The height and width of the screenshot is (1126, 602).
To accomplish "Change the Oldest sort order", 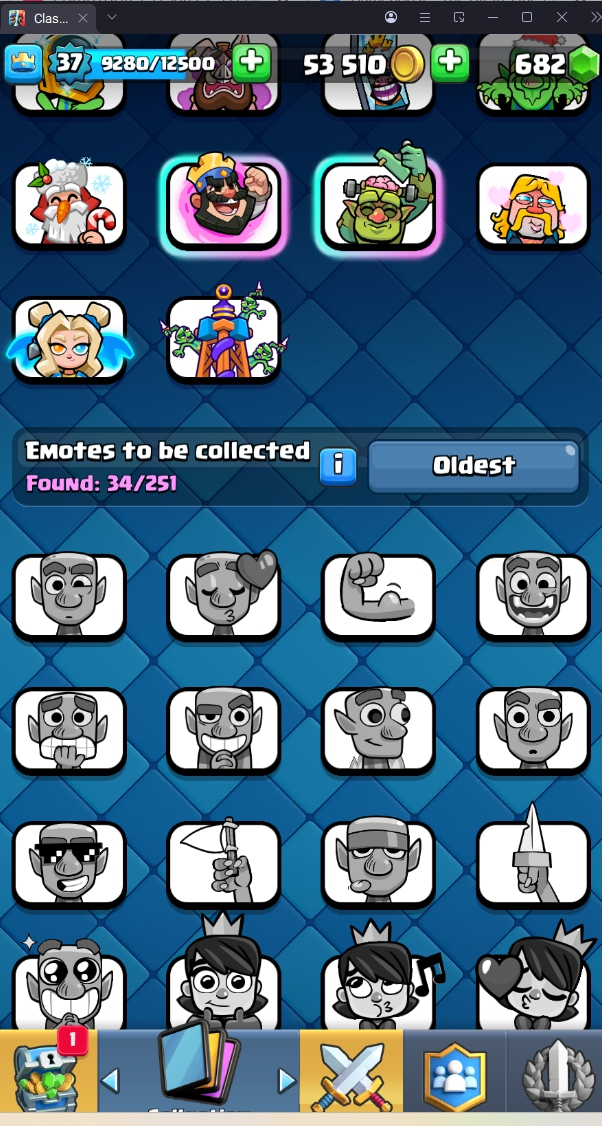I will (473, 466).
